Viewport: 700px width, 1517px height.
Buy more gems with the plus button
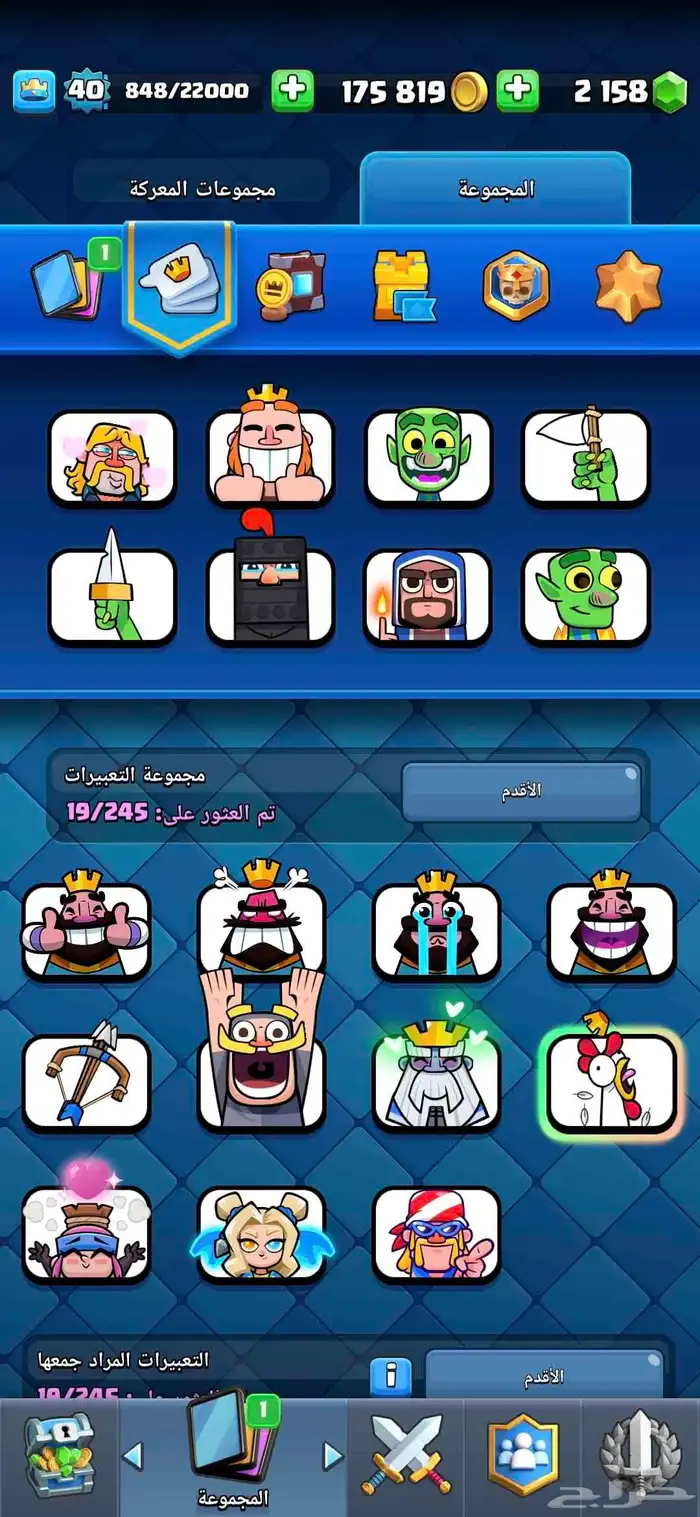click(x=516, y=91)
